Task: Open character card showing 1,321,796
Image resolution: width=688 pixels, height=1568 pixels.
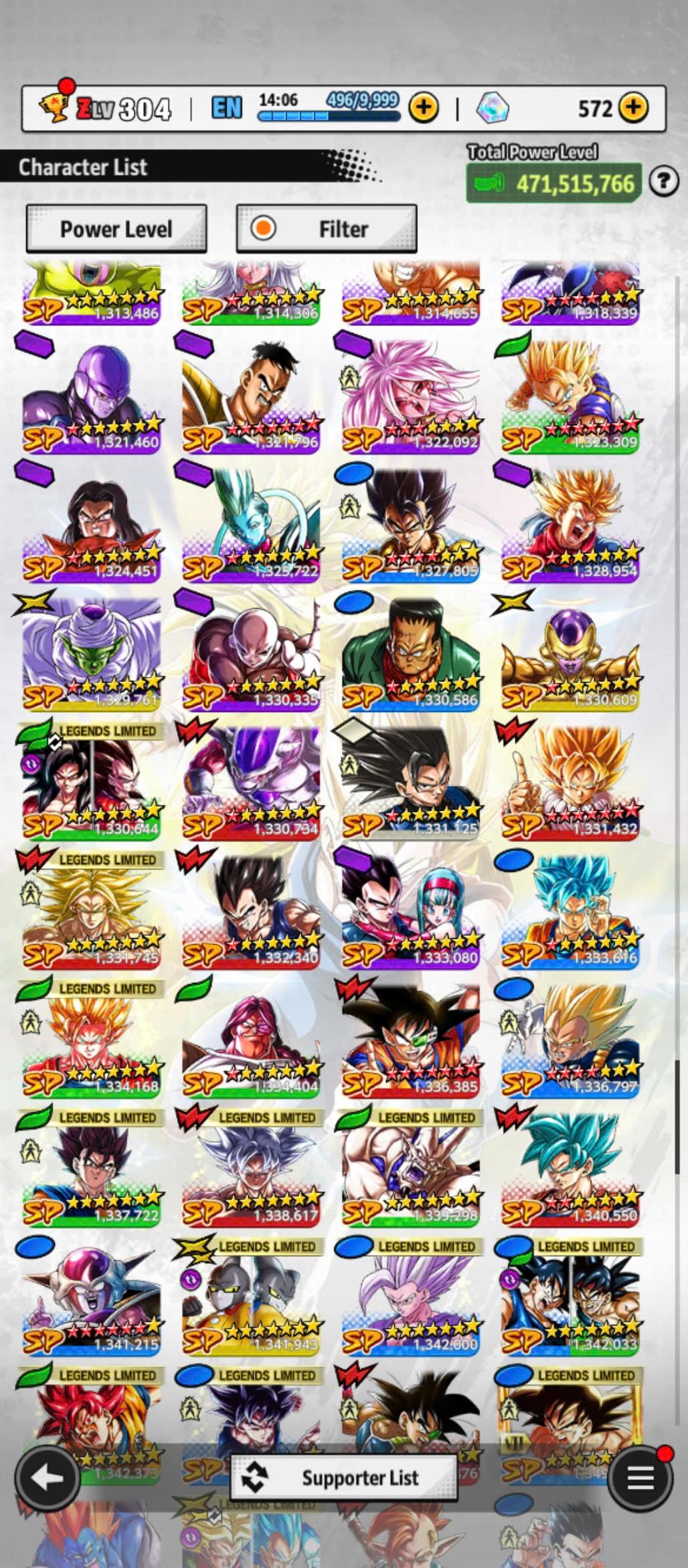Action: [x=251, y=398]
